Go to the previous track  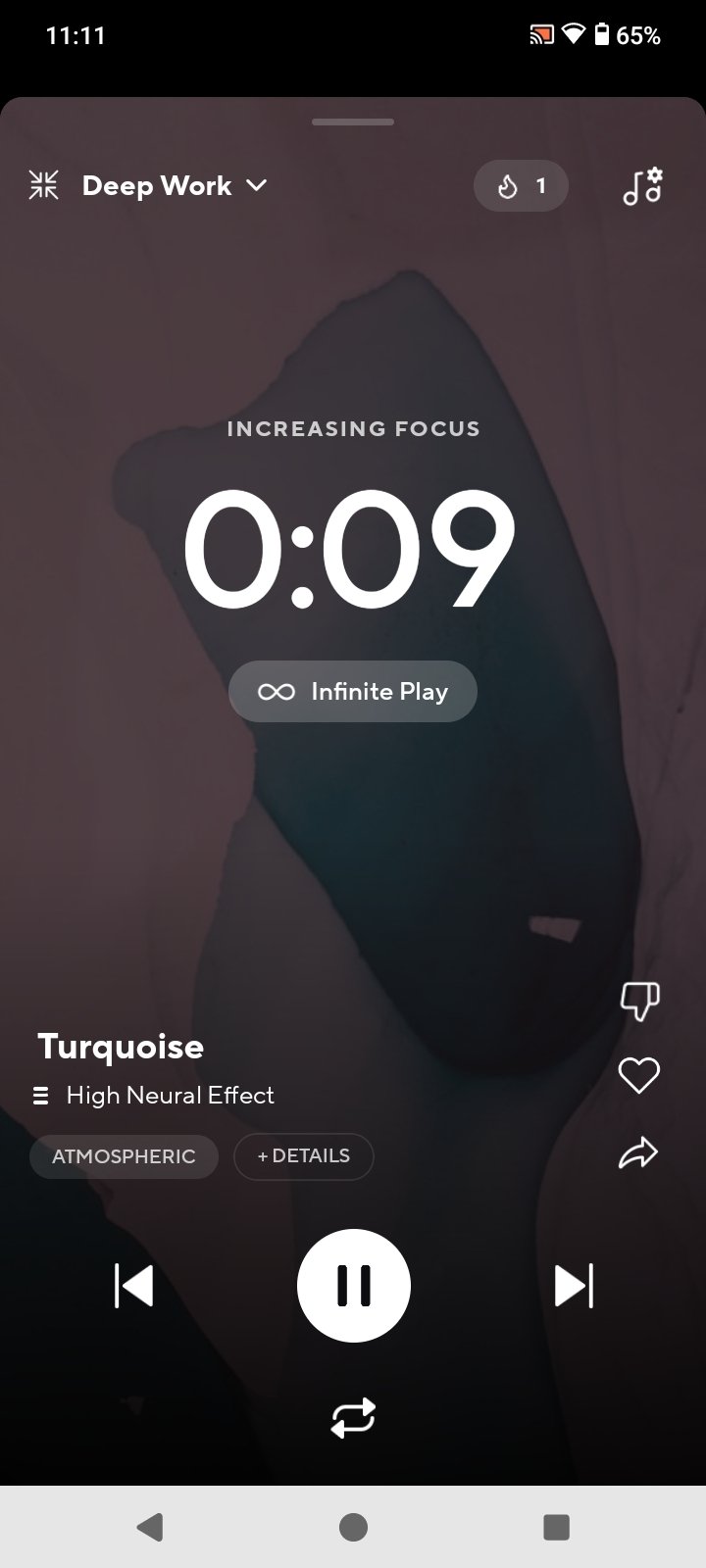pyautogui.click(x=134, y=1285)
